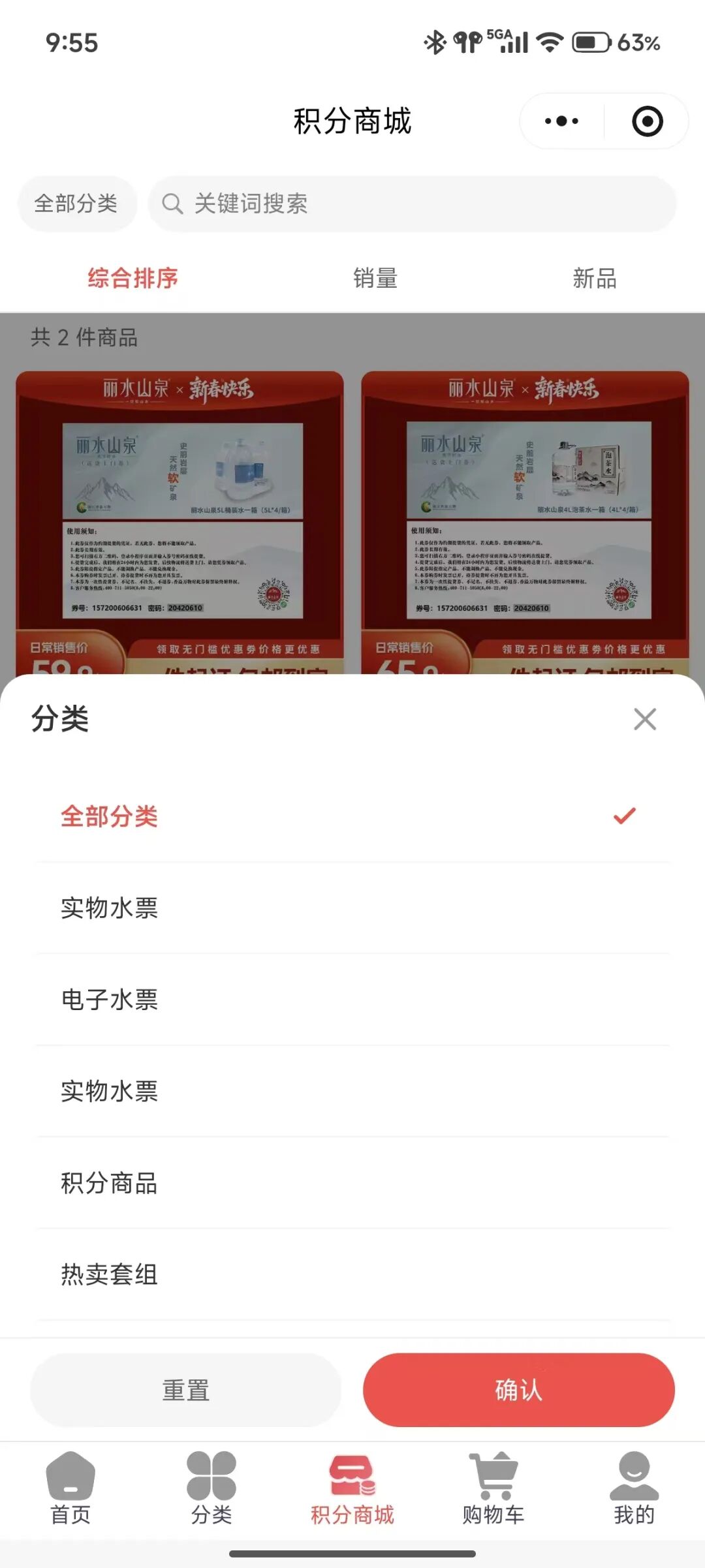Viewport: 705px width, 1568px height.
Task: Switch to the 分类 bottom tab
Action: coord(211,1488)
